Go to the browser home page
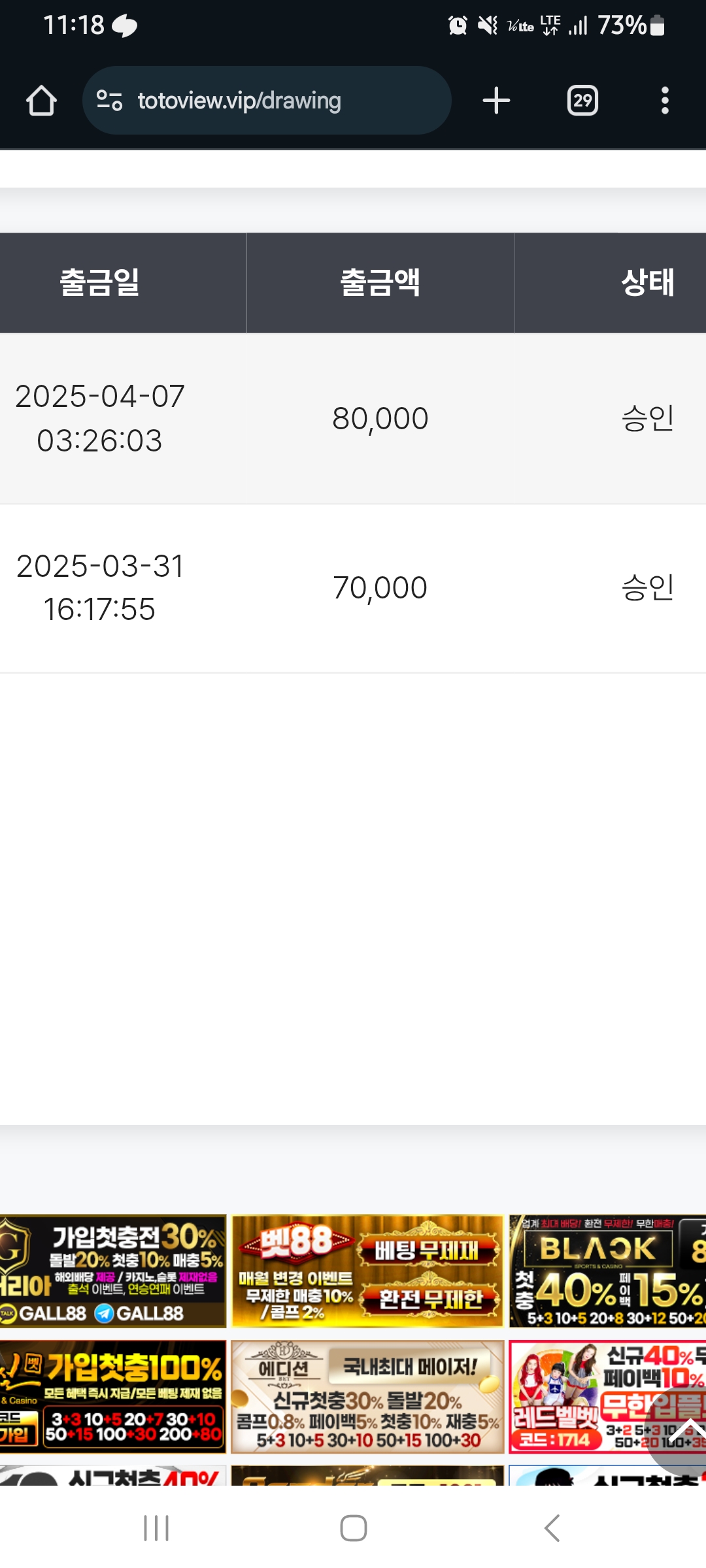The image size is (706, 1568). coord(41,101)
